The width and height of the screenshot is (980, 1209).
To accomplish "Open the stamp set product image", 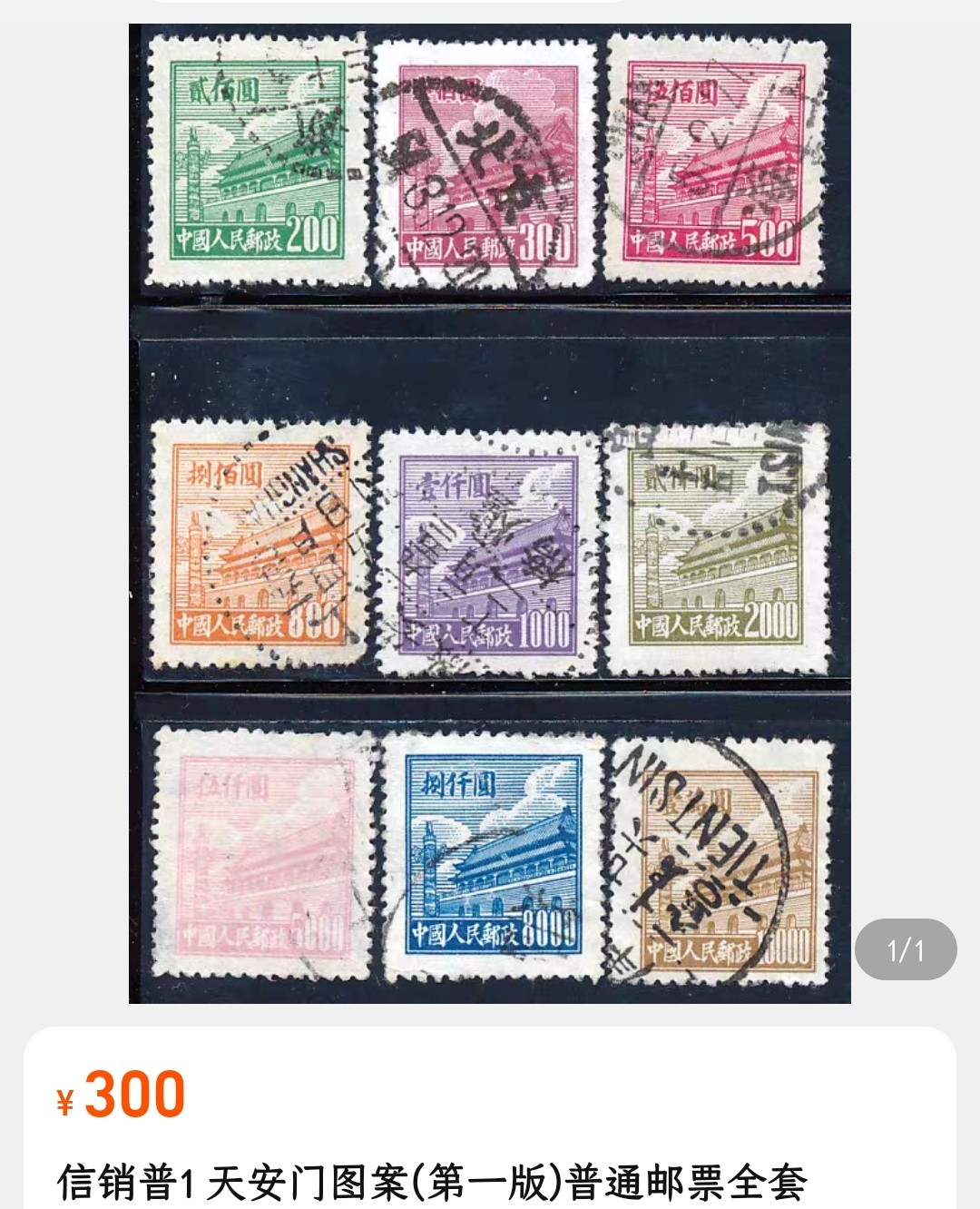I will (x=490, y=513).
